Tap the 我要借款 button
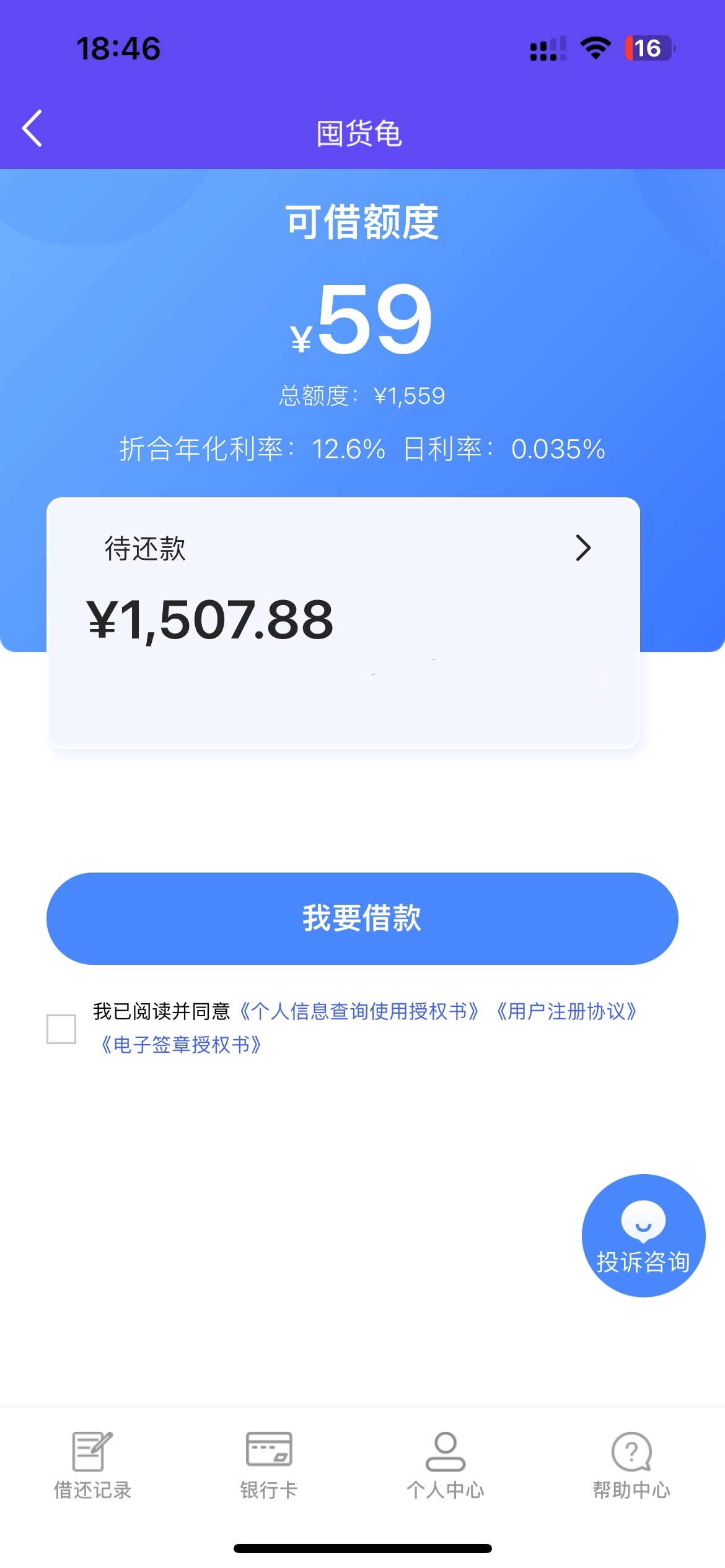 (x=362, y=918)
